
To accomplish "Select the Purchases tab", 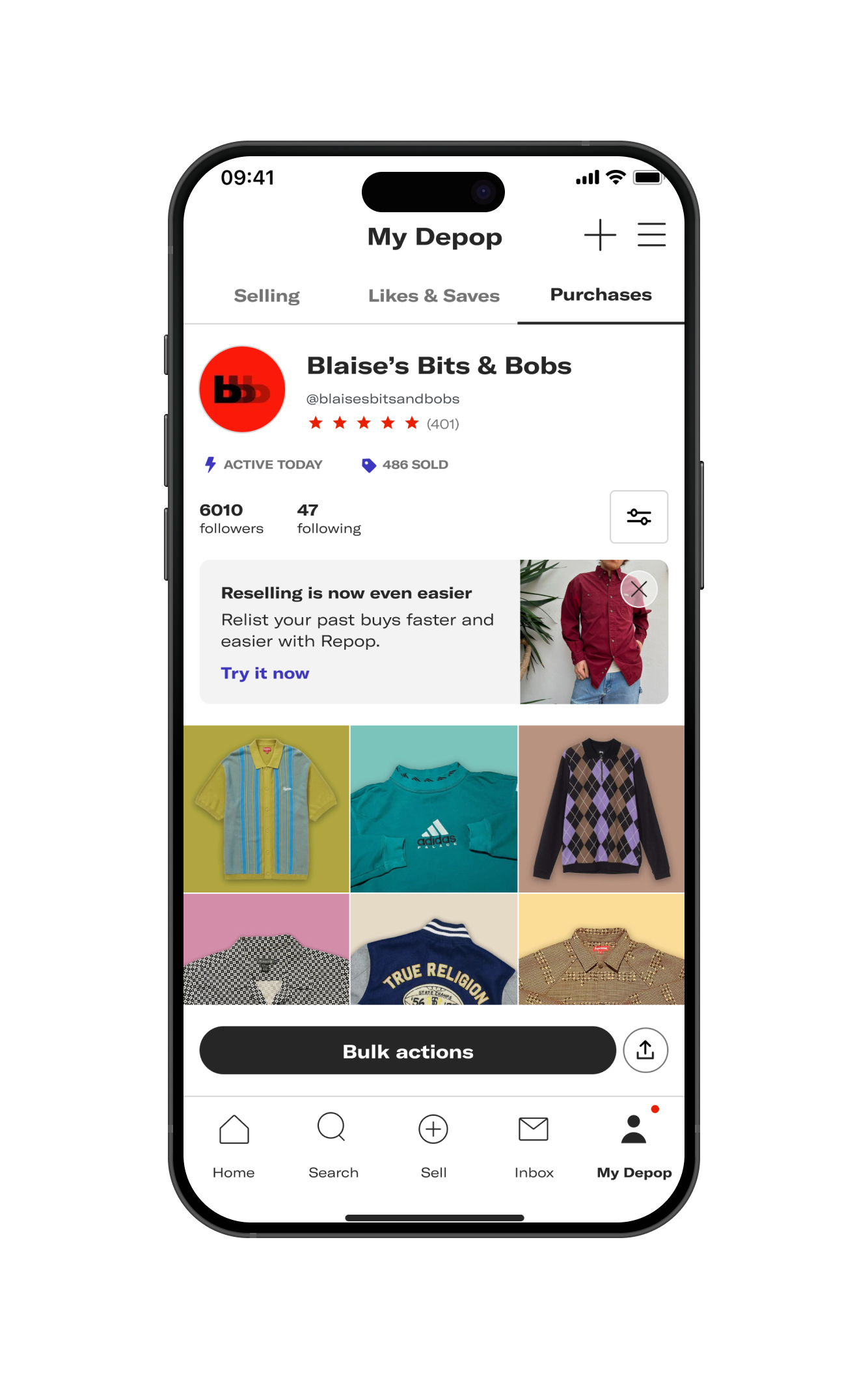I will [x=601, y=295].
